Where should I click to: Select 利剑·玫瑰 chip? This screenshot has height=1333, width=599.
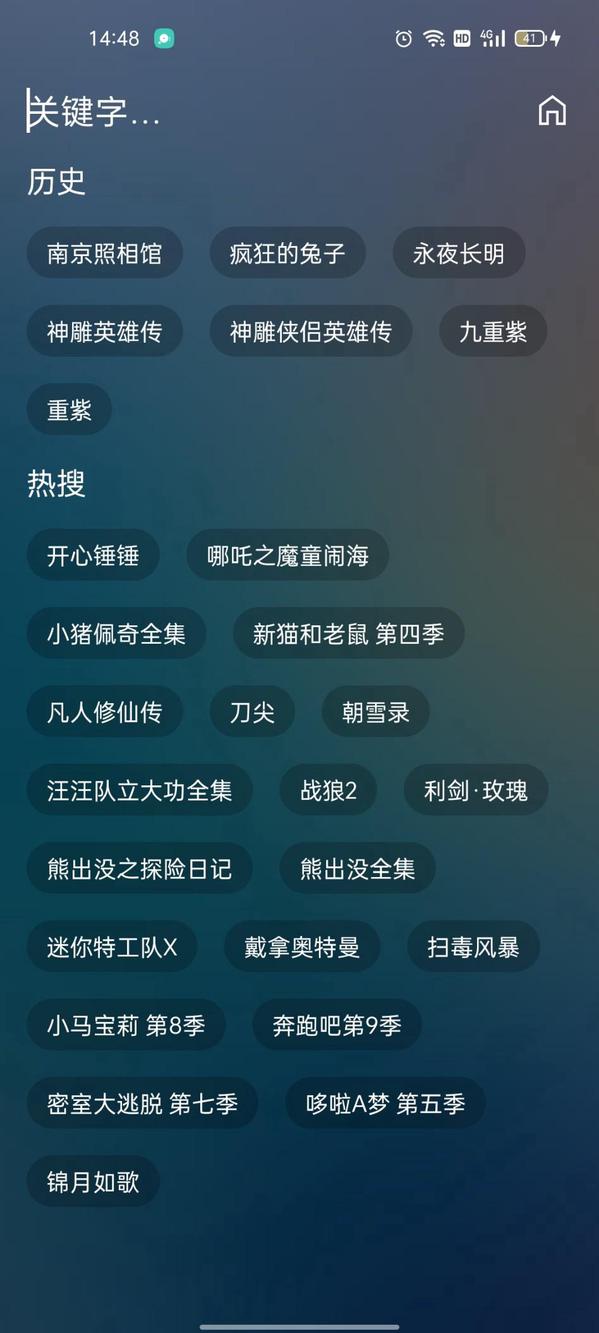point(475,790)
